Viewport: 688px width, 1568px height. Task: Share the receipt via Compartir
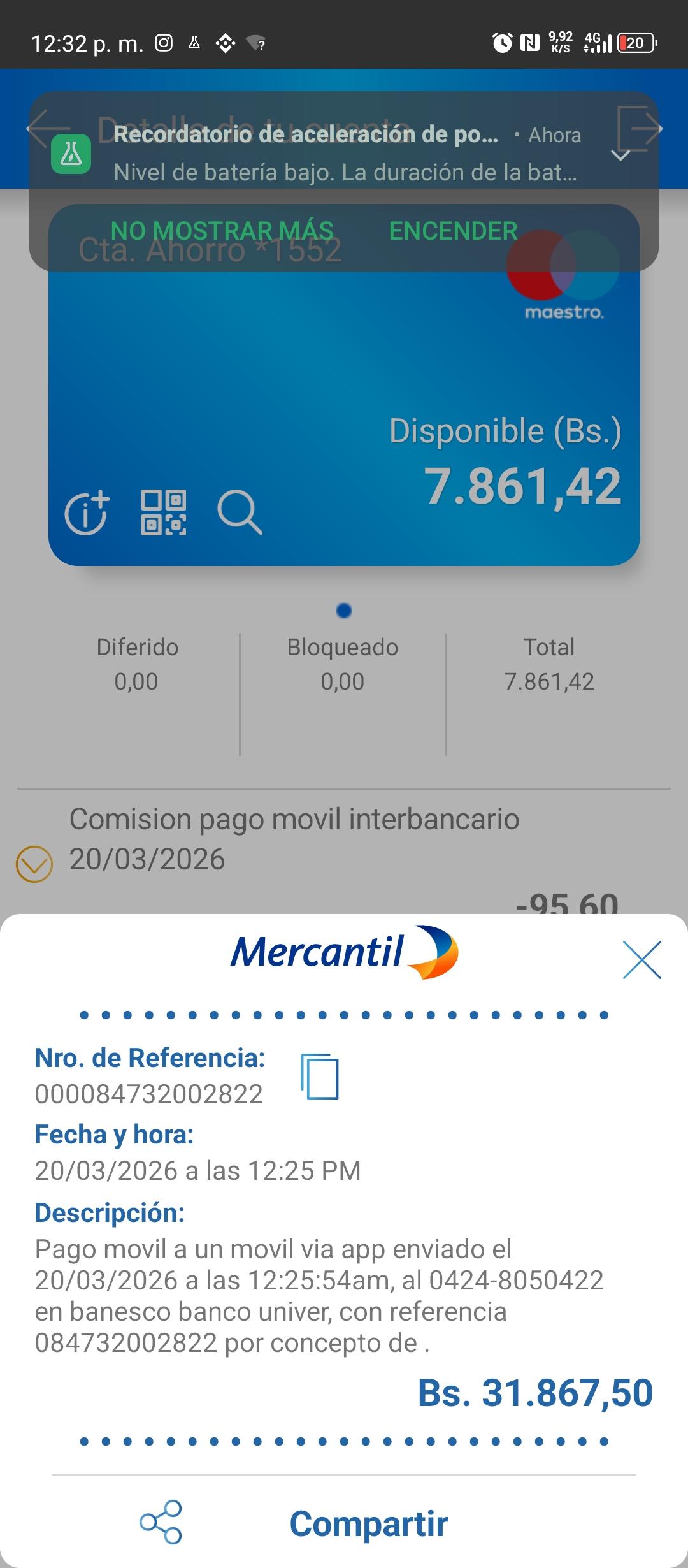[x=368, y=1523]
